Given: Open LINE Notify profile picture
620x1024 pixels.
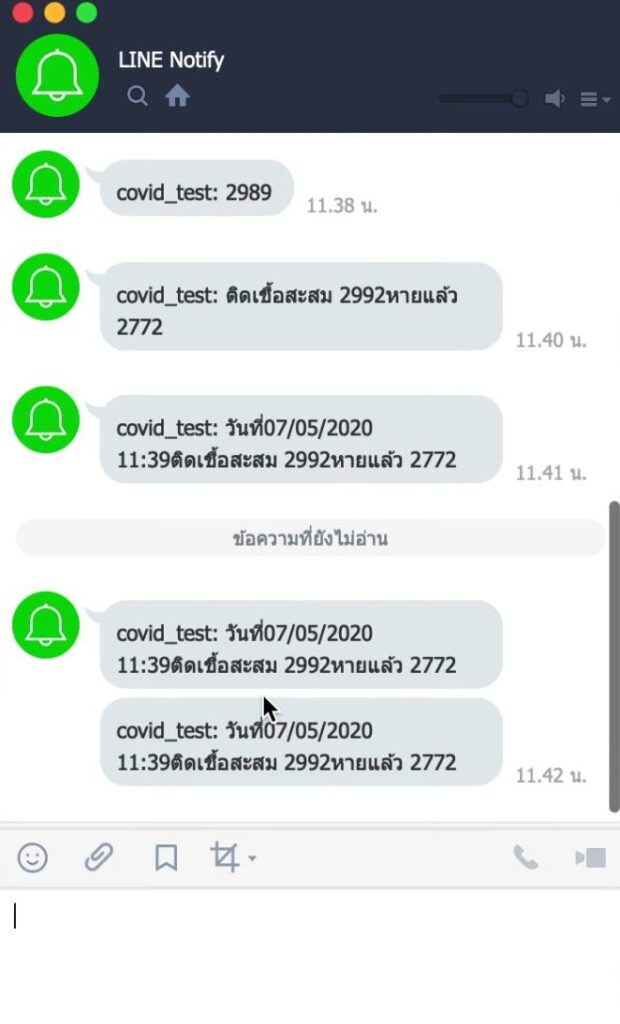Looking at the screenshot, I should 57,76.
